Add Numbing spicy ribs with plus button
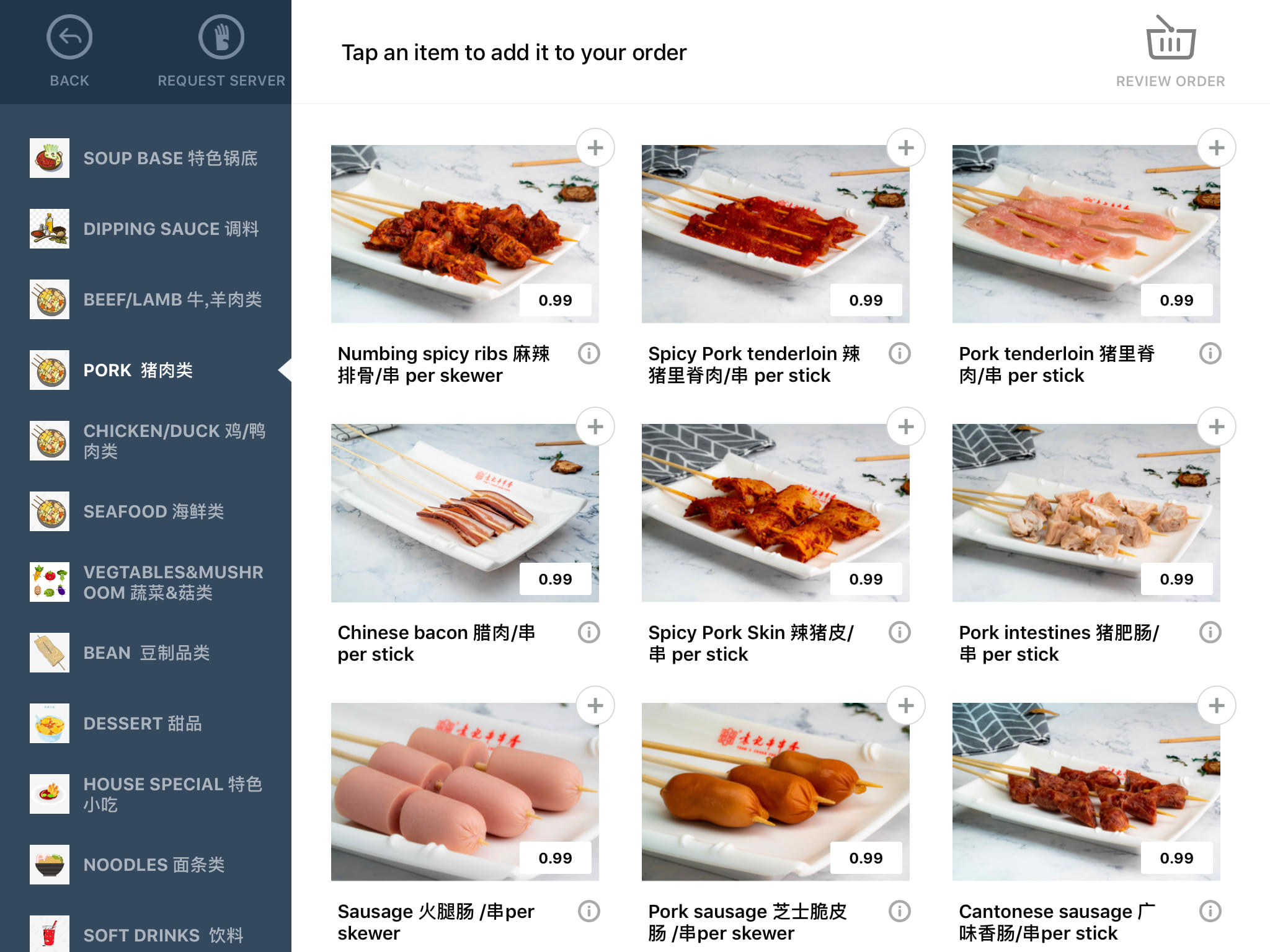 point(595,148)
